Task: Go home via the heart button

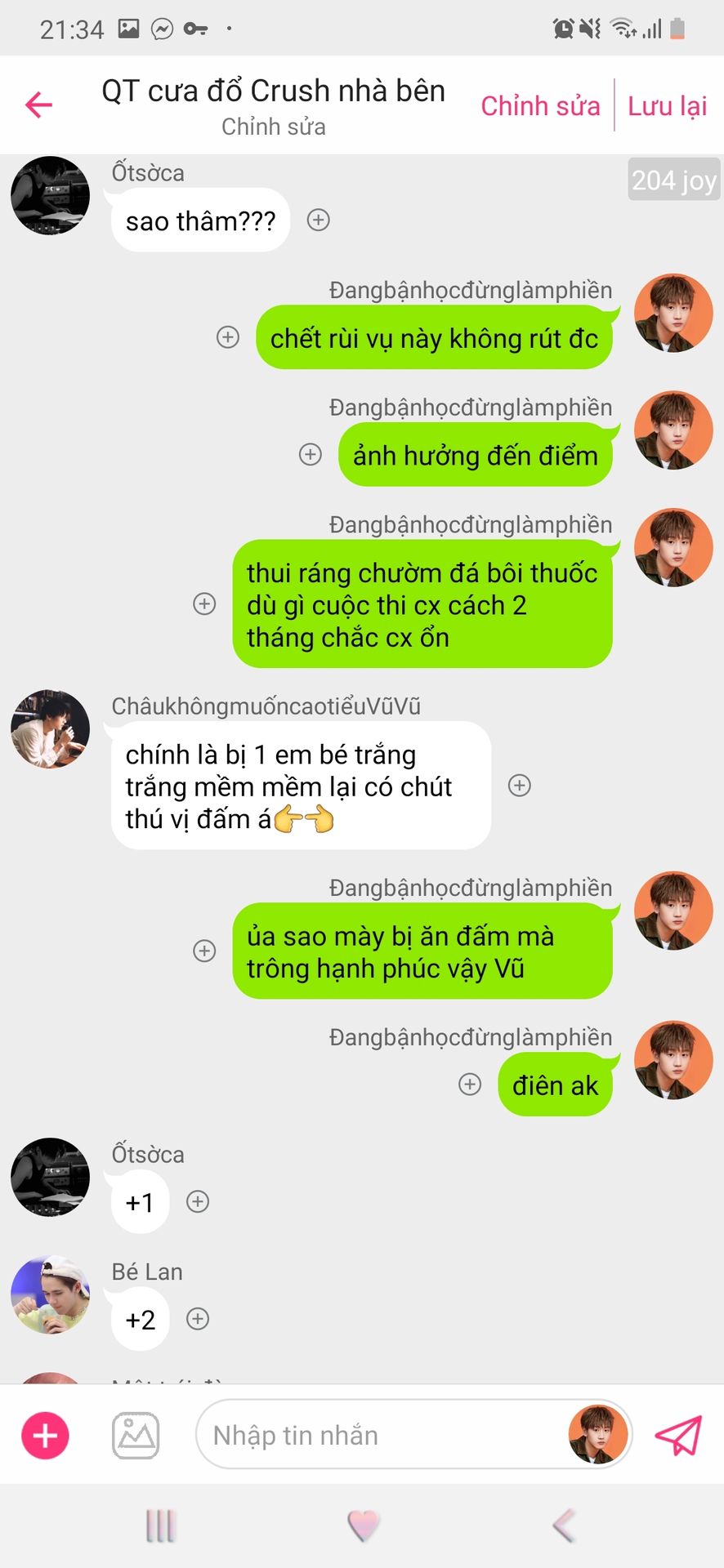Action: click(363, 1526)
